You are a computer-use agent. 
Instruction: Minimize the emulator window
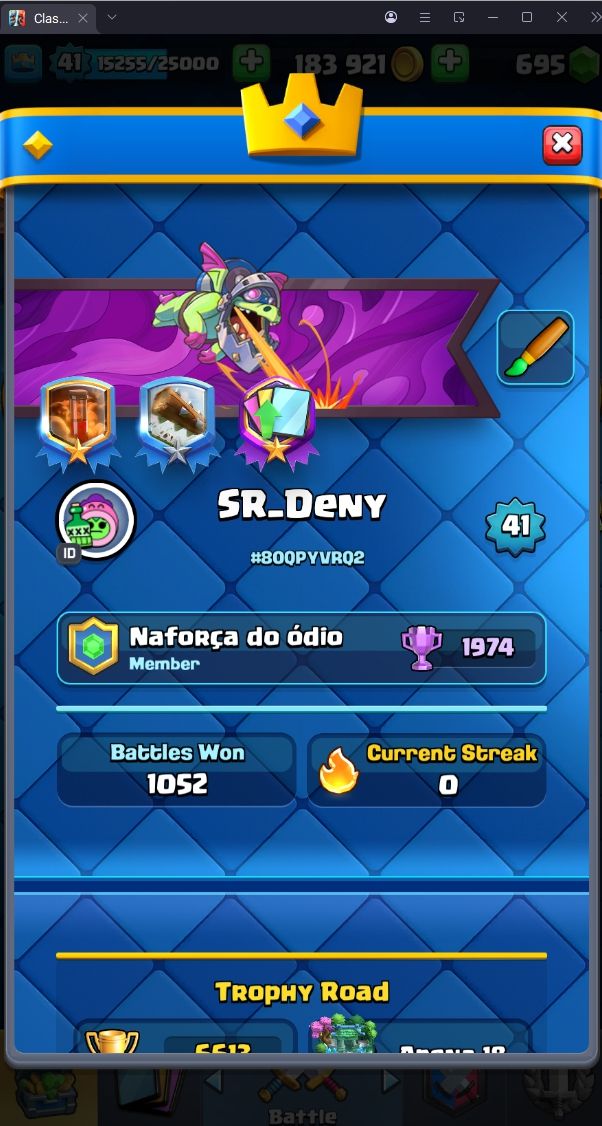[x=493, y=17]
